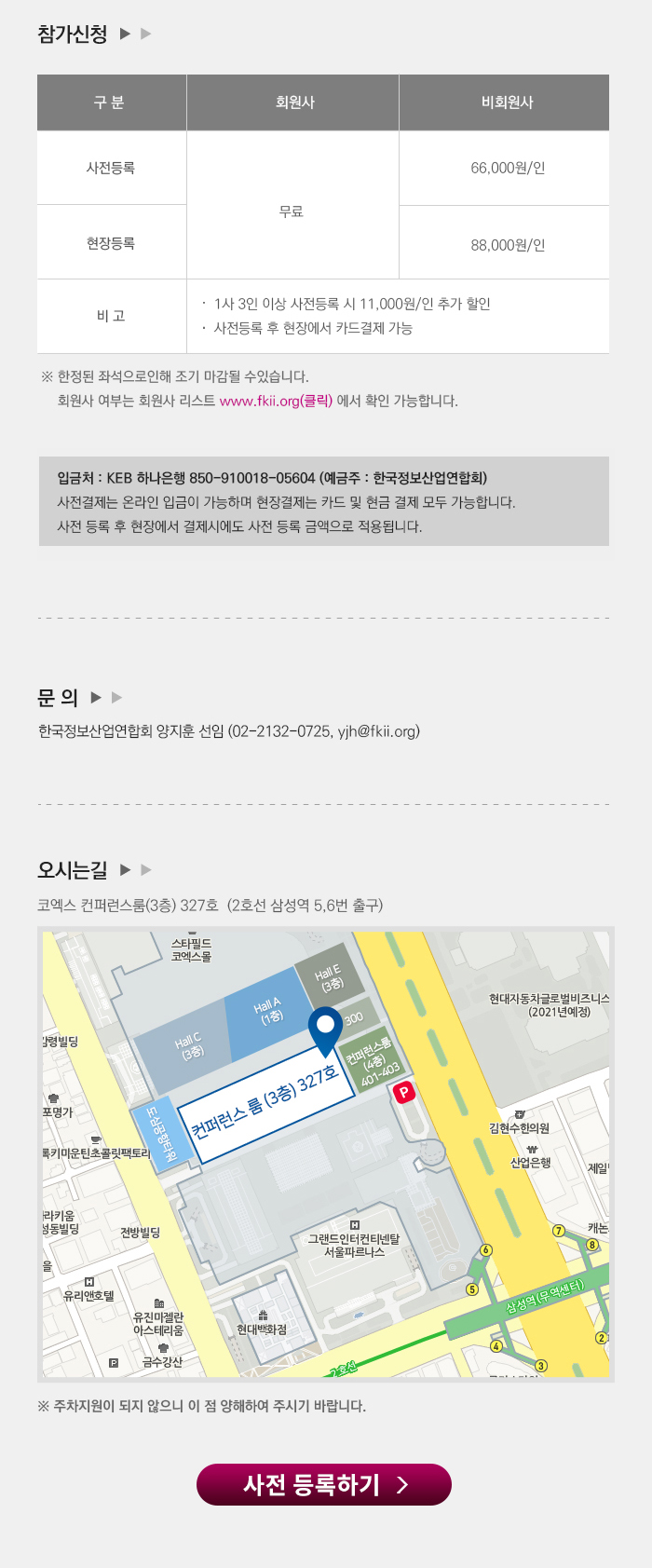Open the www.fkii.org member list link
The height and width of the screenshot is (1568, 652).
[x=276, y=401]
